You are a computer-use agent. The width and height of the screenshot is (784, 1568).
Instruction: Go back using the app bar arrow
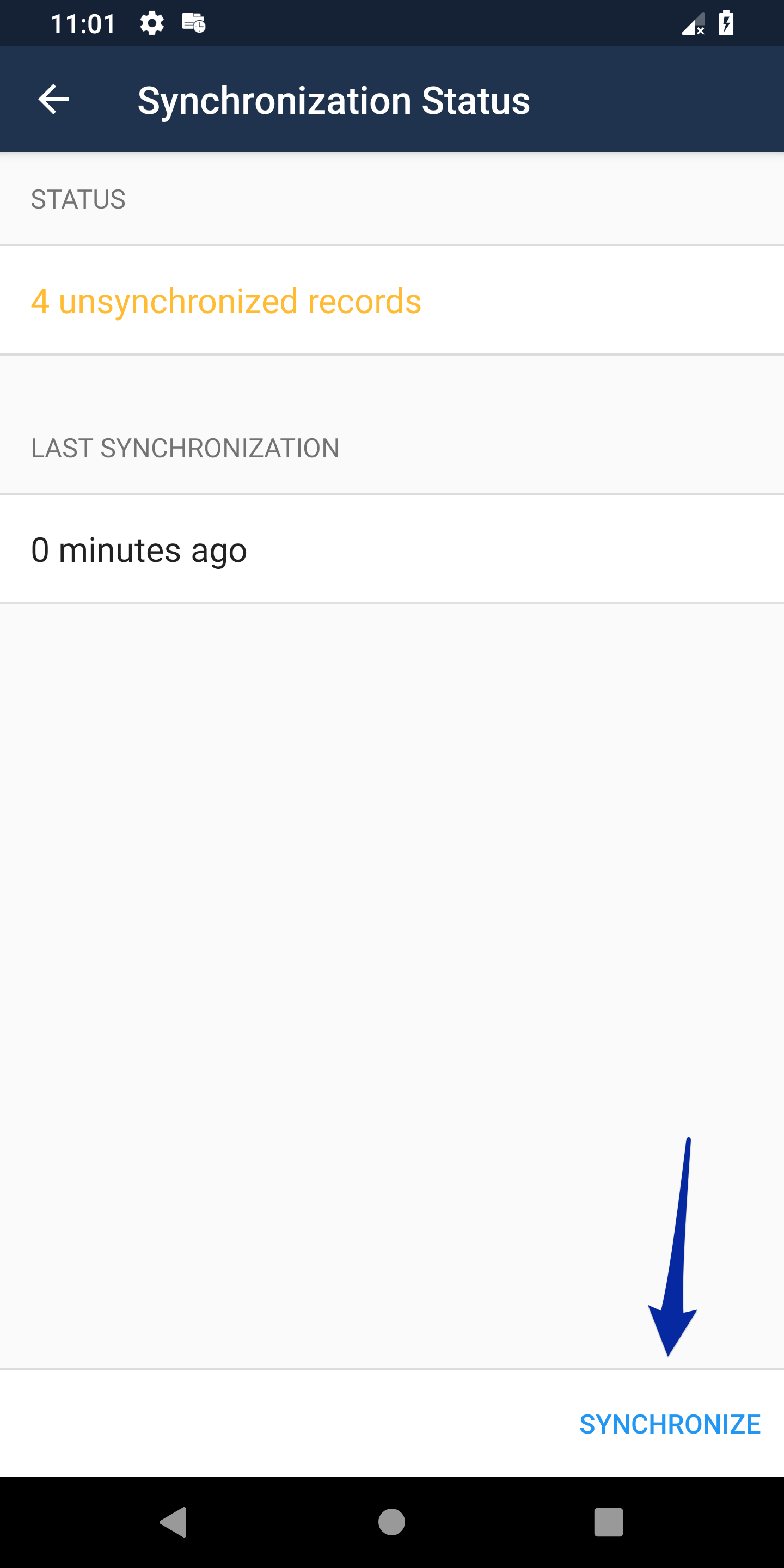53,99
